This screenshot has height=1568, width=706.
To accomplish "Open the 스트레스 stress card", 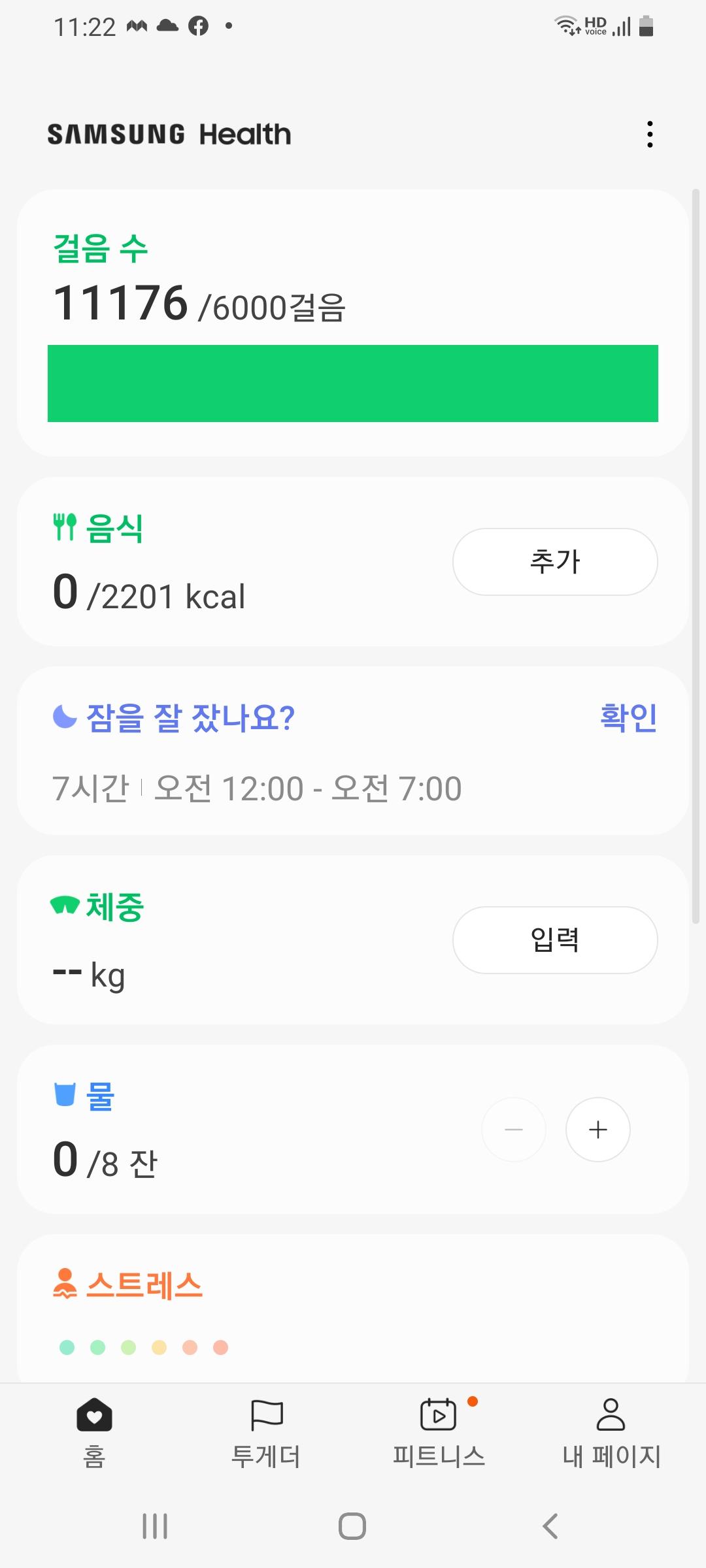I will [353, 1307].
